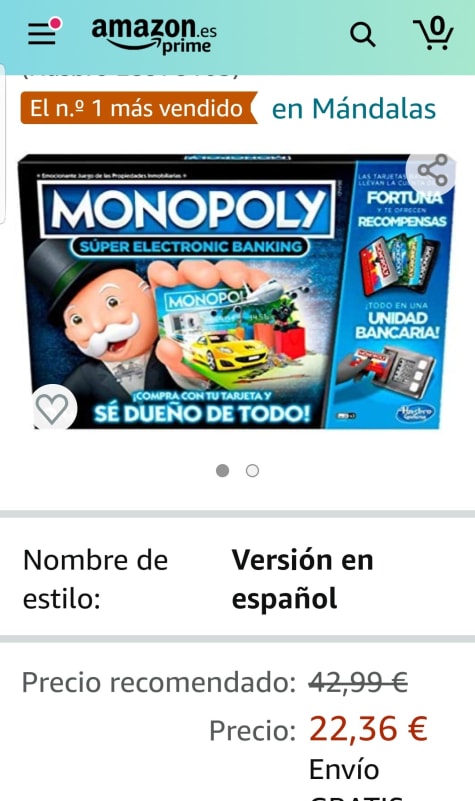Open the 'en Mándalas' category link
475x801 pixels.
353,109
